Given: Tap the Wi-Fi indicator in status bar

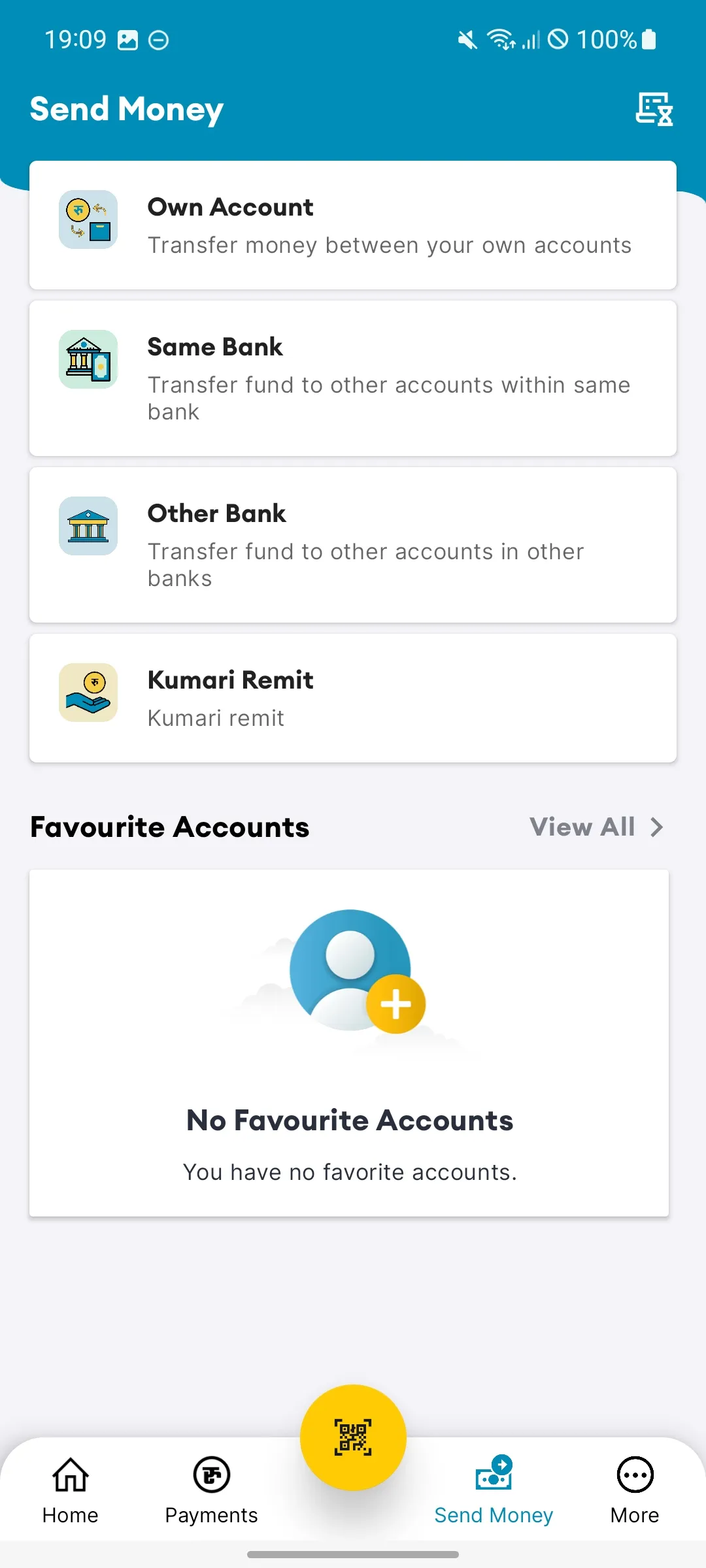Looking at the screenshot, I should (x=503, y=39).
